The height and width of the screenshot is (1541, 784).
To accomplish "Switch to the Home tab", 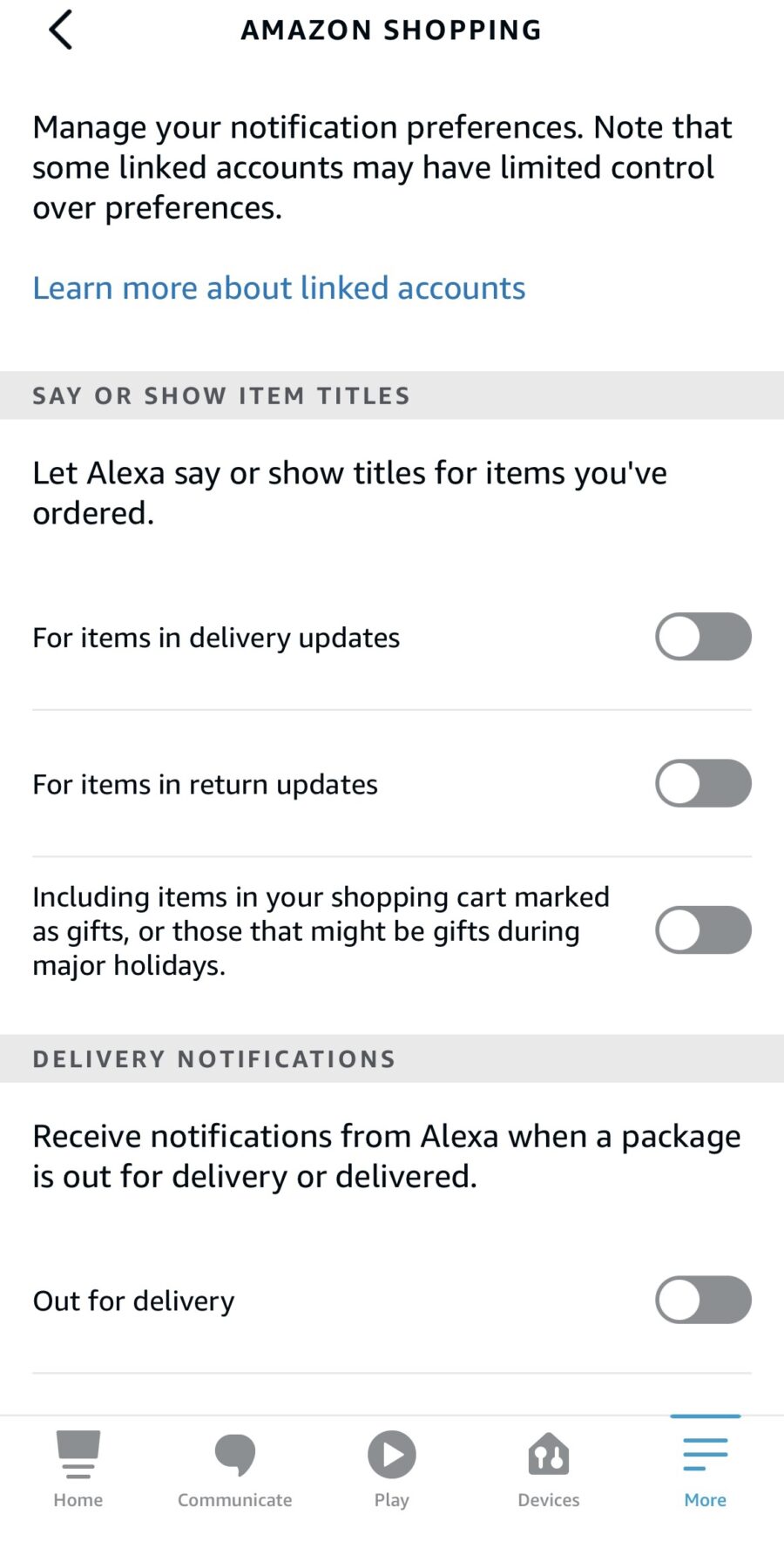I will click(x=78, y=1470).
